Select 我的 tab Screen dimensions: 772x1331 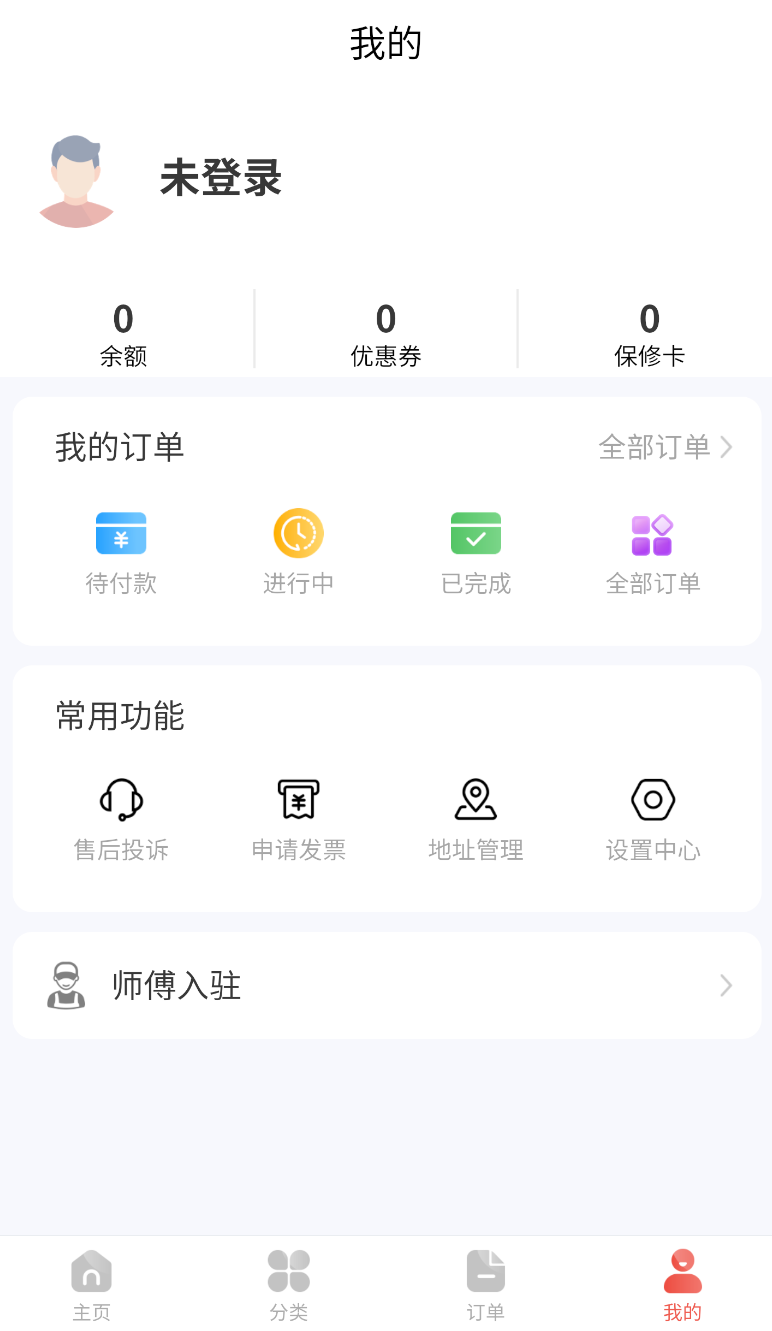[x=683, y=1285]
